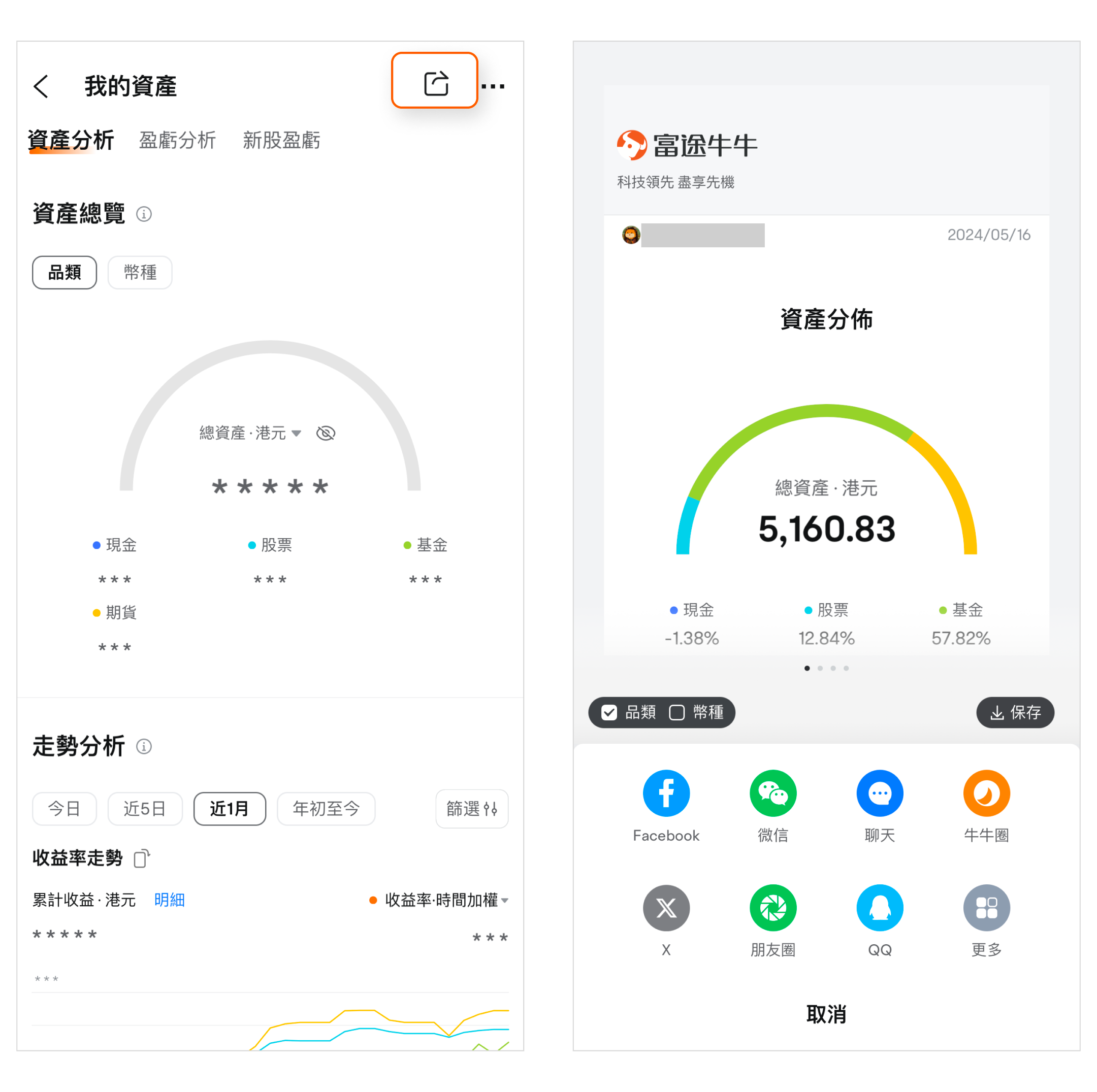
Task: Open the three-dot overflow menu
Action: click(492, 86)
